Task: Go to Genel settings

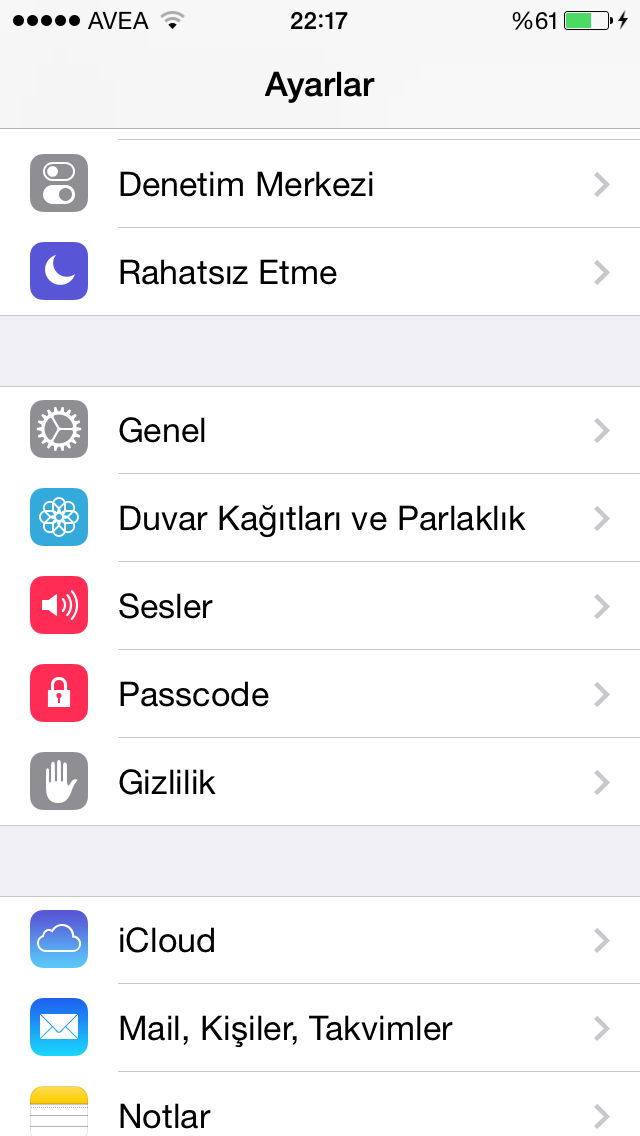Action: coord(320,430)
